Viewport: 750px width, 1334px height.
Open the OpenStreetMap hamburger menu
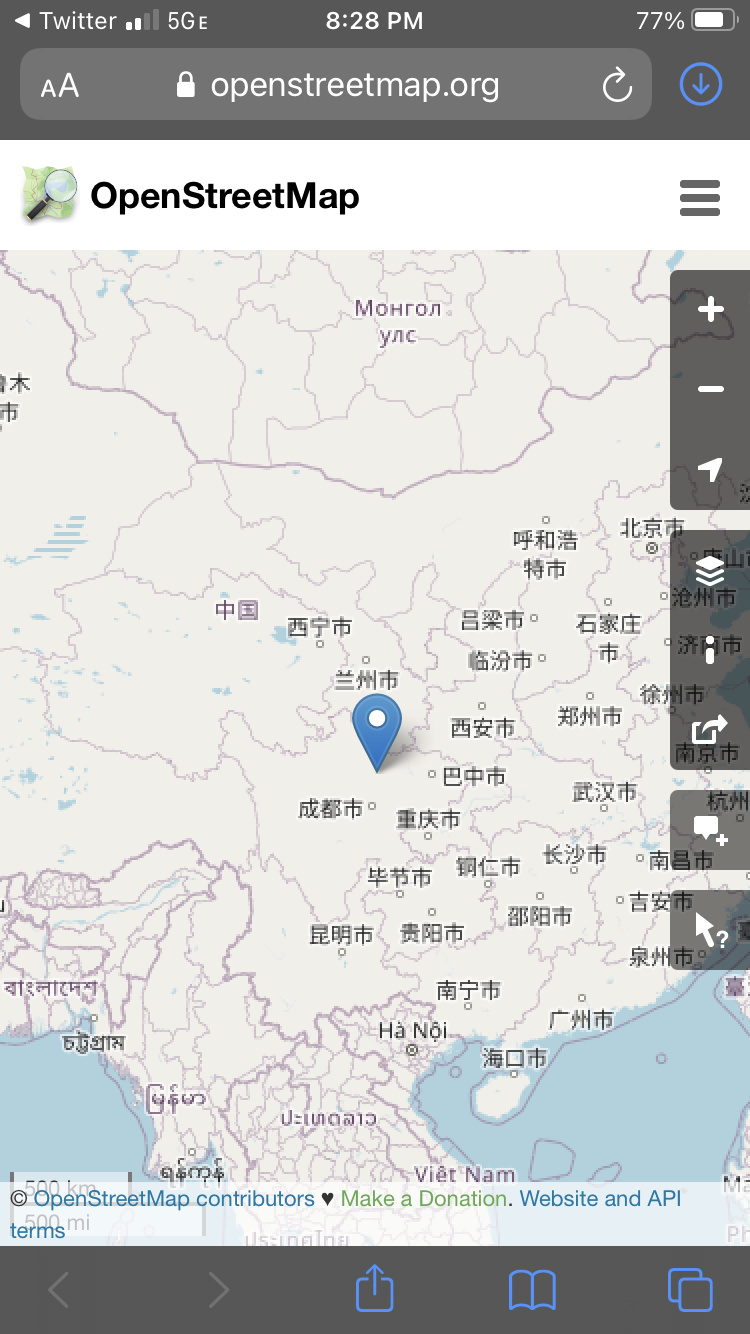(699, 197)
